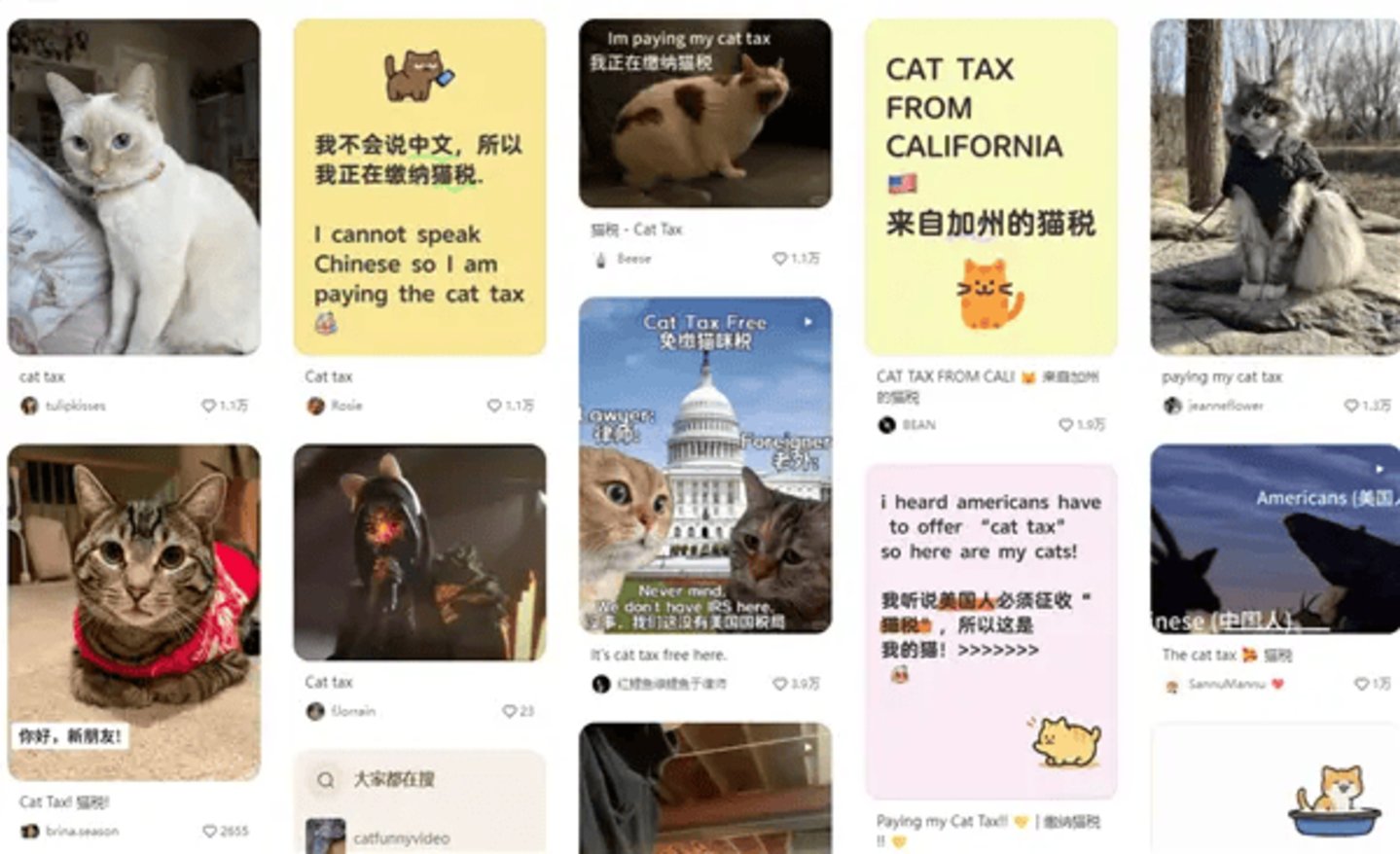Open jeanneflower's 'paying my cat tax' post
Screen dimensions: 1400x854
point(1274,187)
